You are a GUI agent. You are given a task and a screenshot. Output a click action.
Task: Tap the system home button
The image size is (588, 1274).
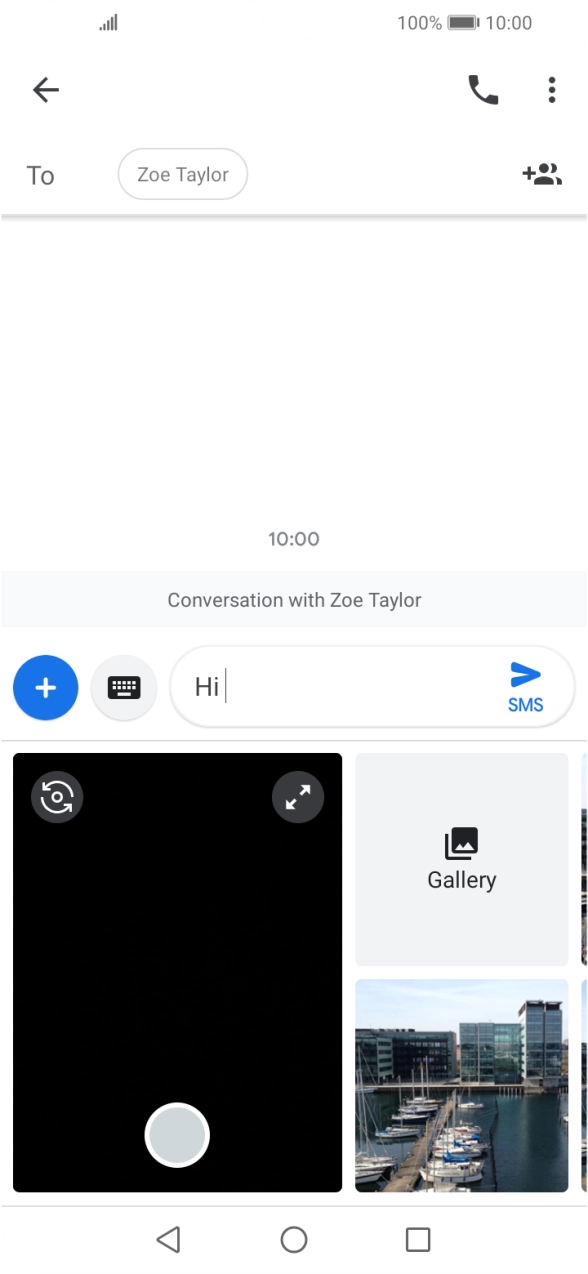click(294, 1240)
